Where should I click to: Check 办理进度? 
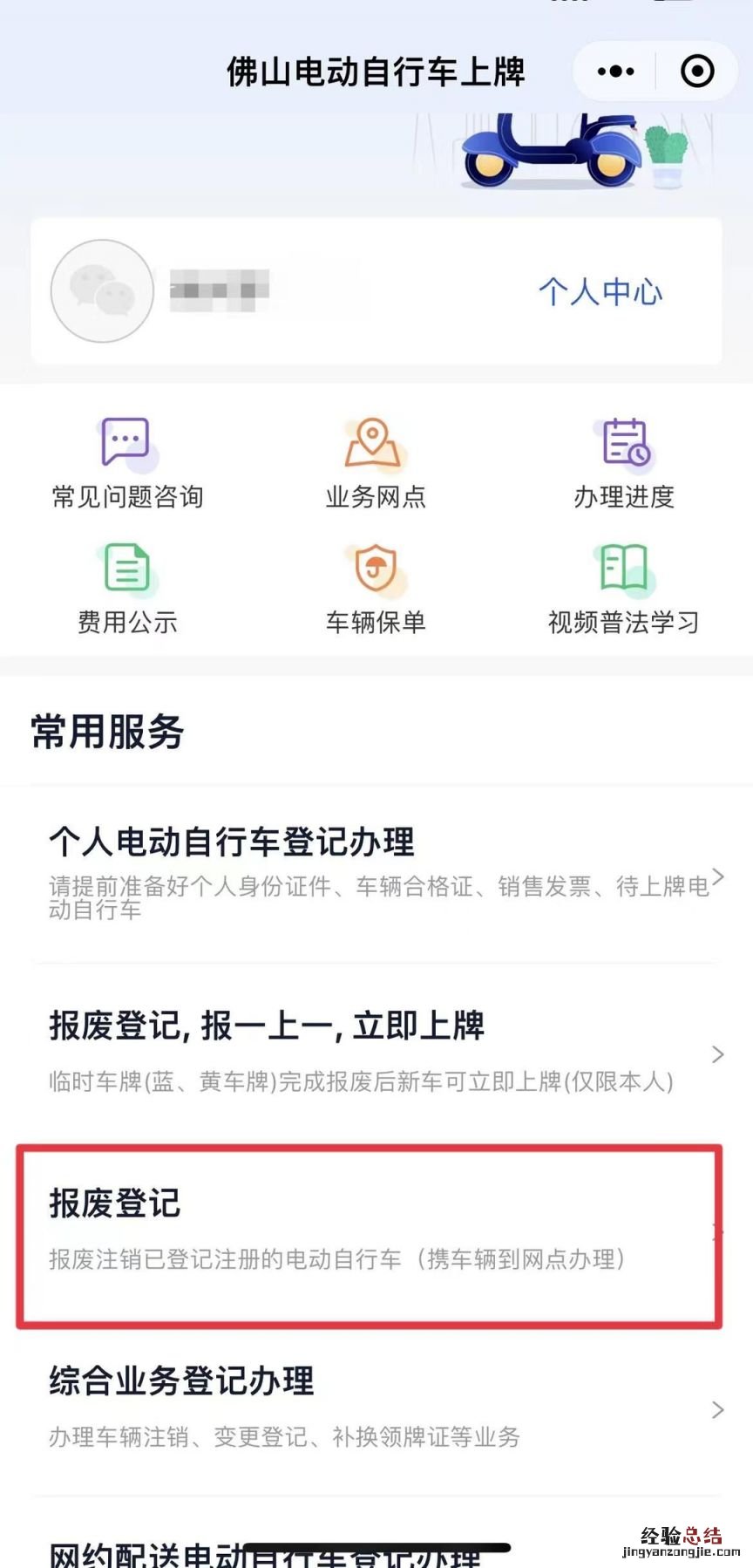coord(624,464)
